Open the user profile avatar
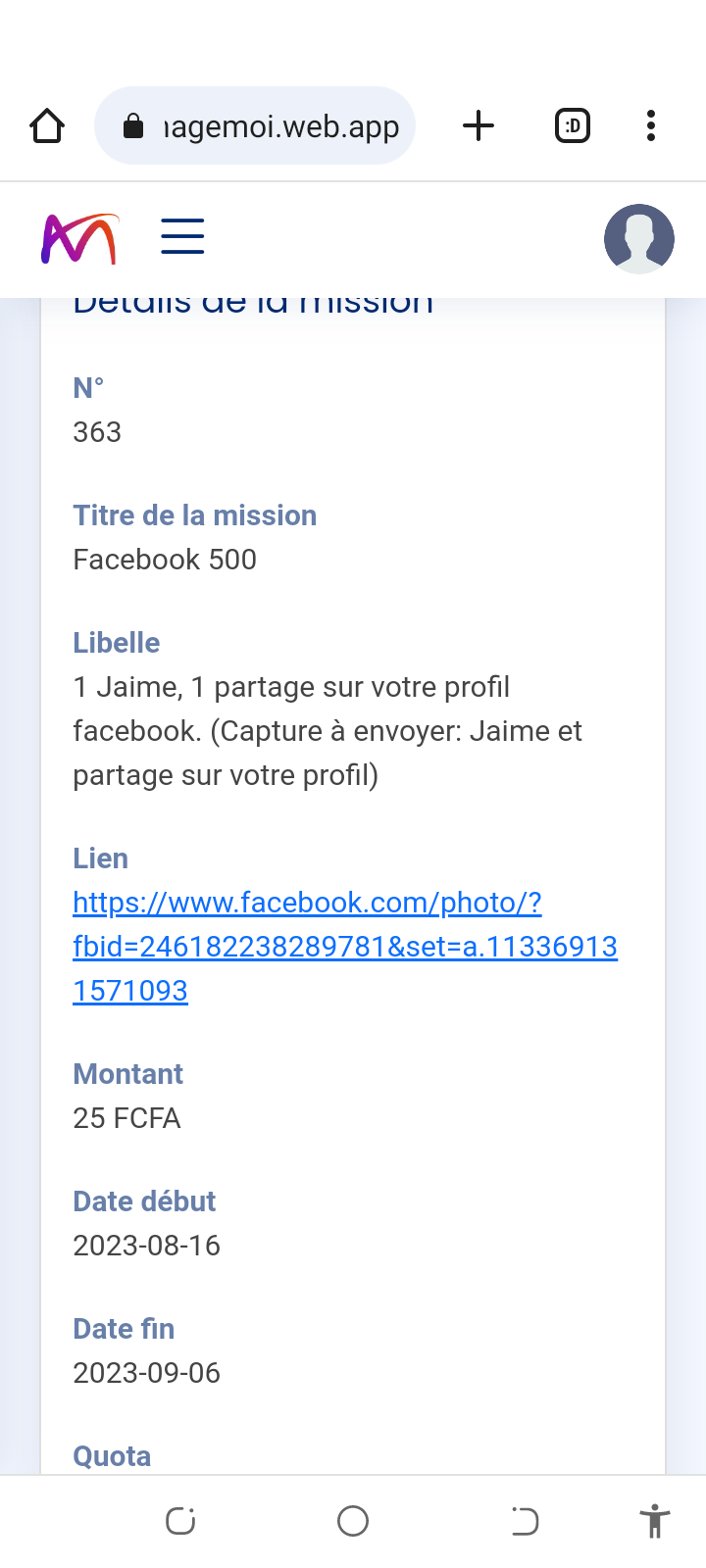This screenshot has width=706, height=1568. point(639,239)
